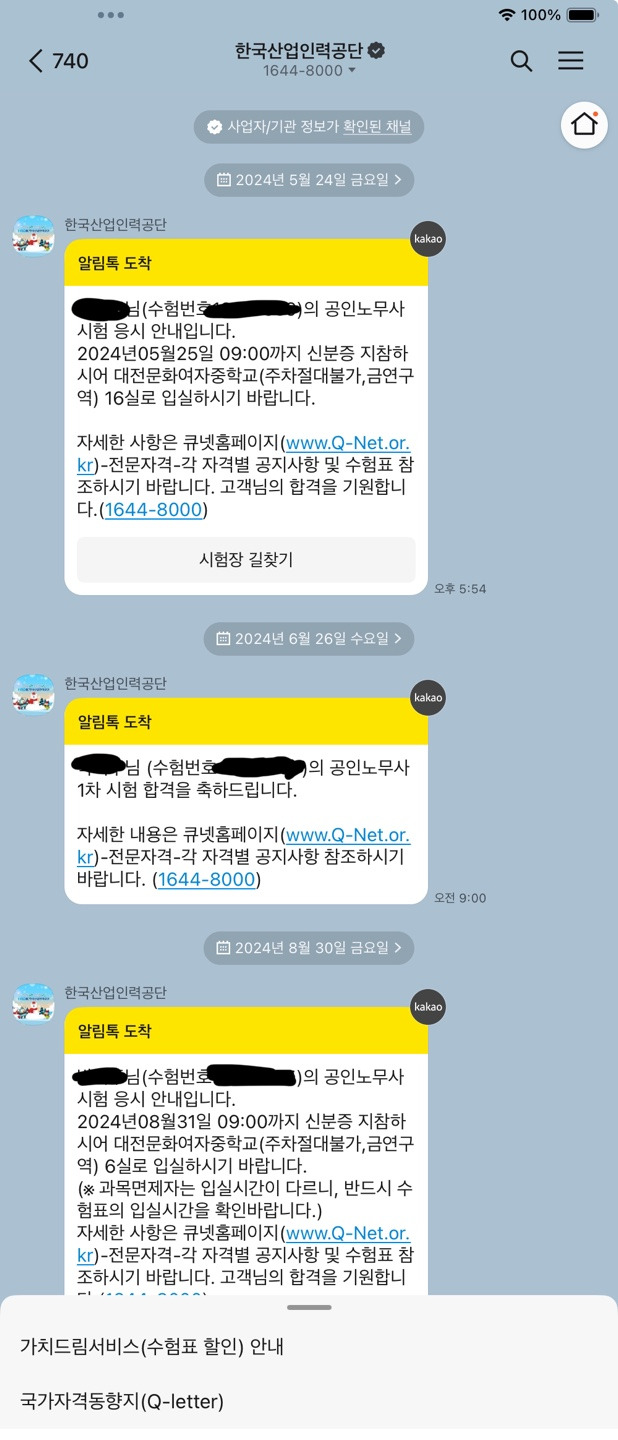This screenshot has width=618, height=1440.
Task: Open the channel home icon
Action: 584,125
